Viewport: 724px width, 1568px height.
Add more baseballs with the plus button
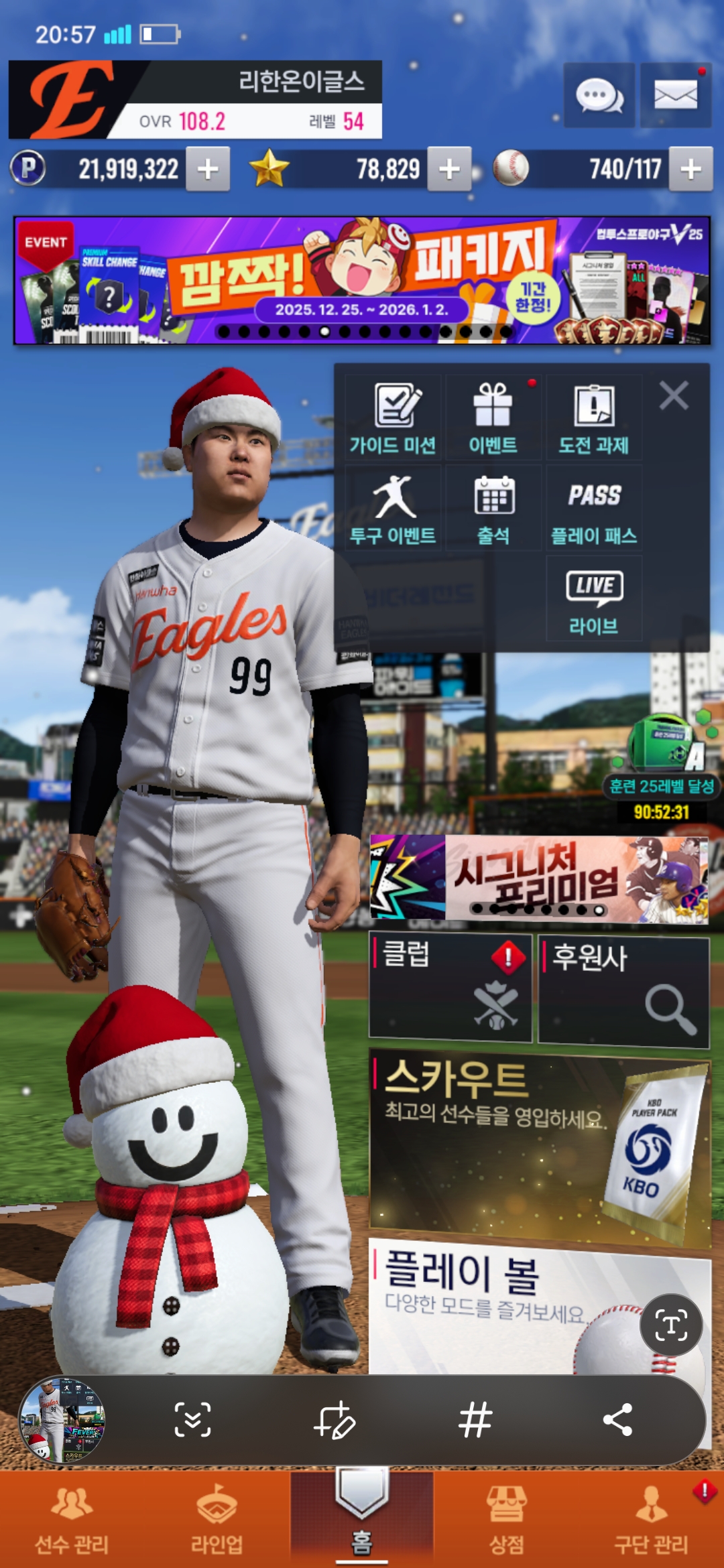[690, 170]
